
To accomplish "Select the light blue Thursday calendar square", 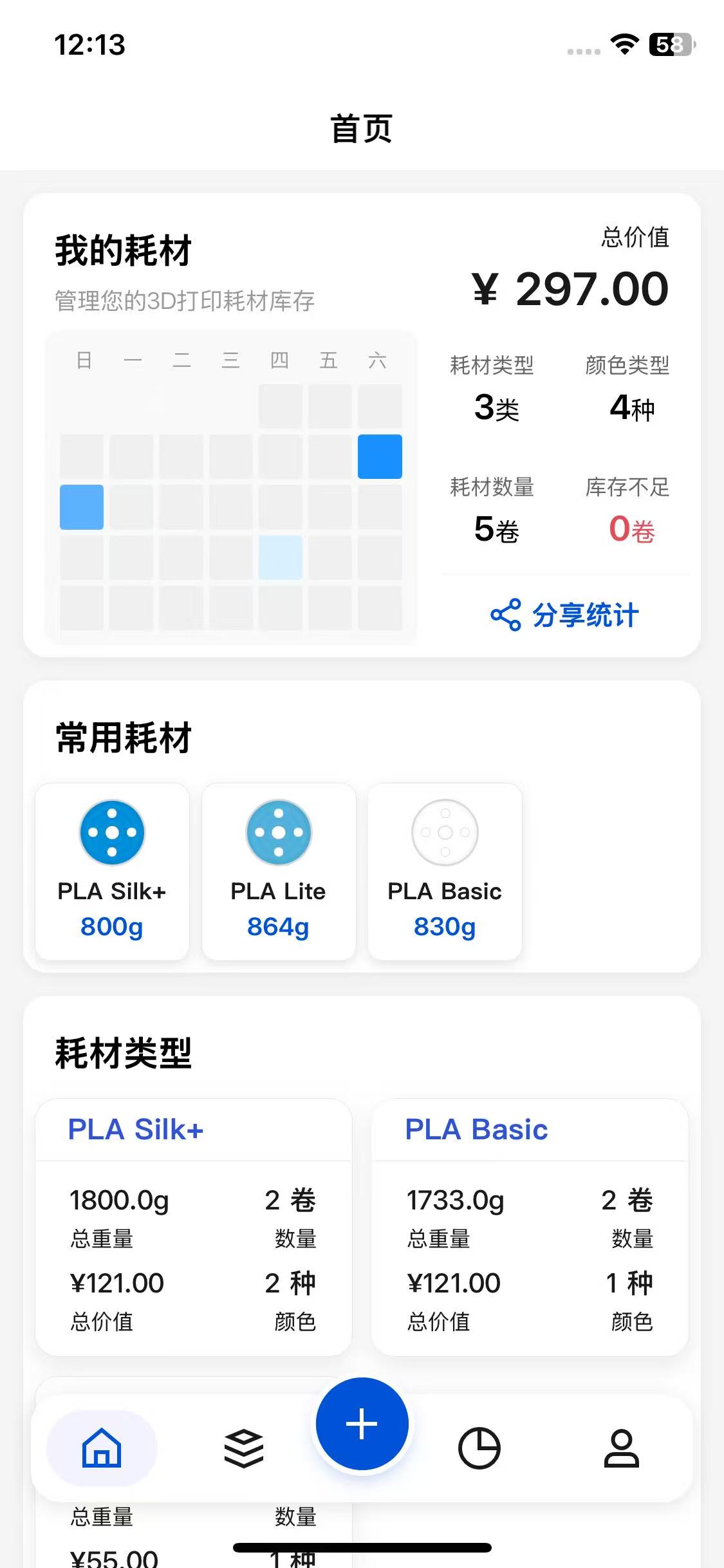I will click(x=280, y=557).
